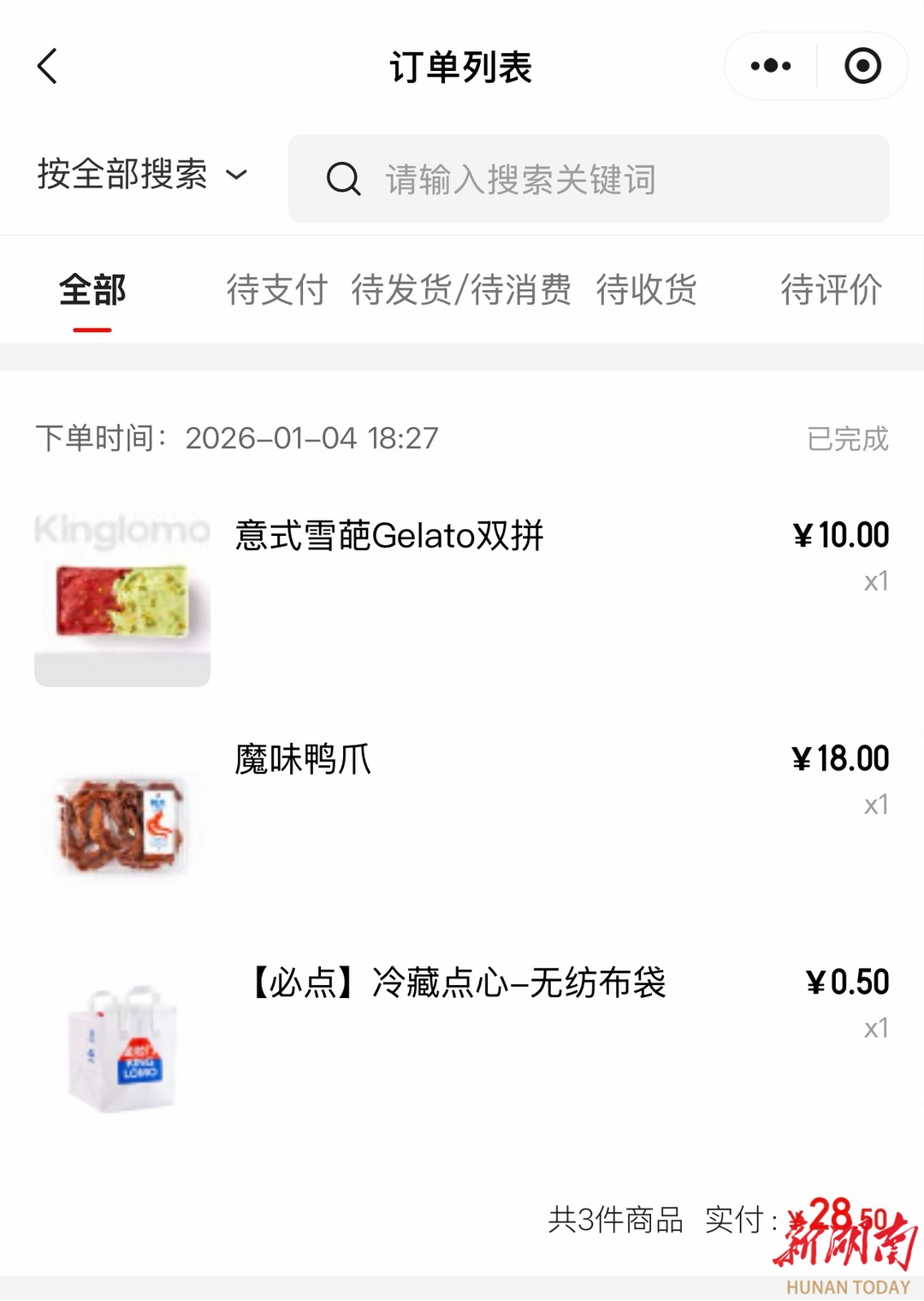This screenshot has height=1301, width=924.
Task: Switch to the 待支付 tab
Action: (277, 290)
